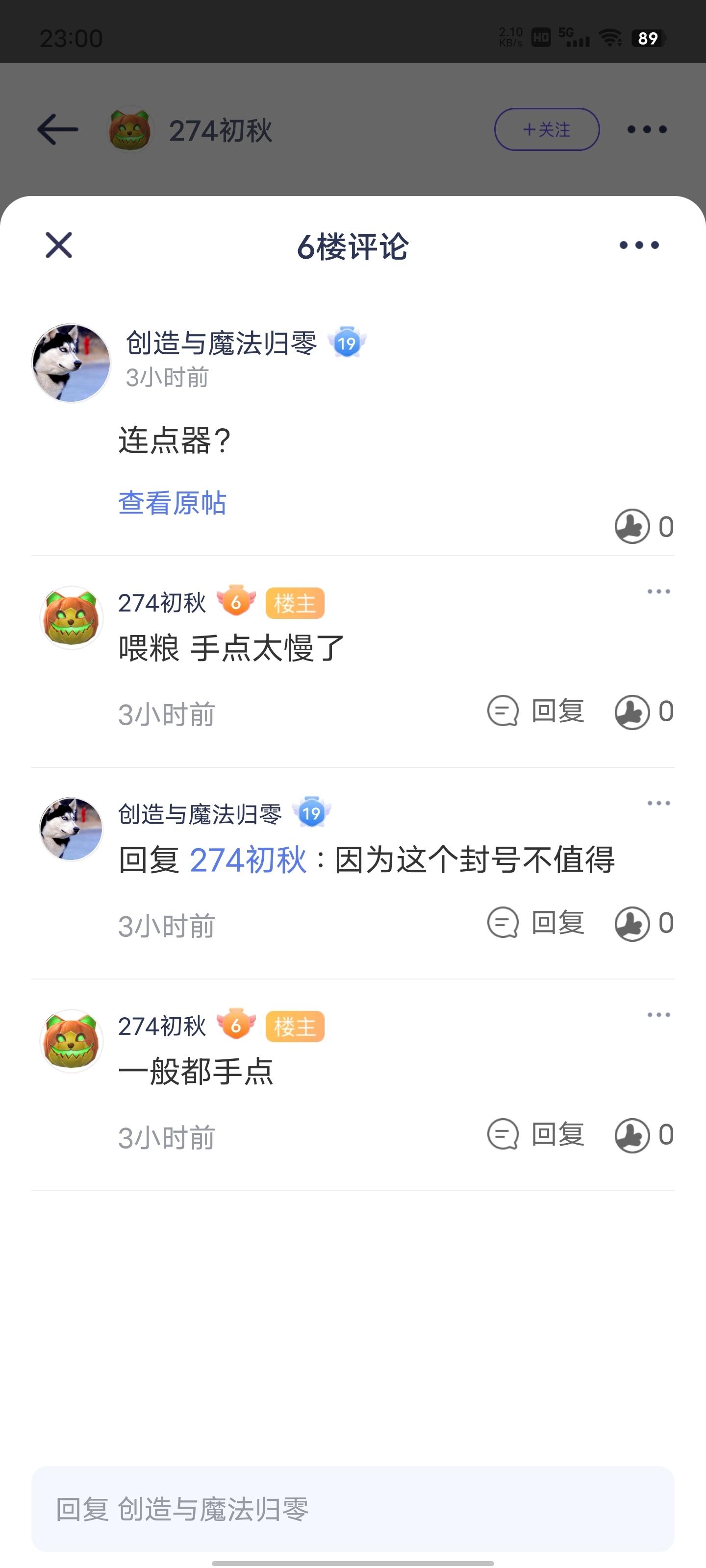Open the 6楼评论 overflow menu
This screenshot has width=706, height=1568.
point(639,245)
